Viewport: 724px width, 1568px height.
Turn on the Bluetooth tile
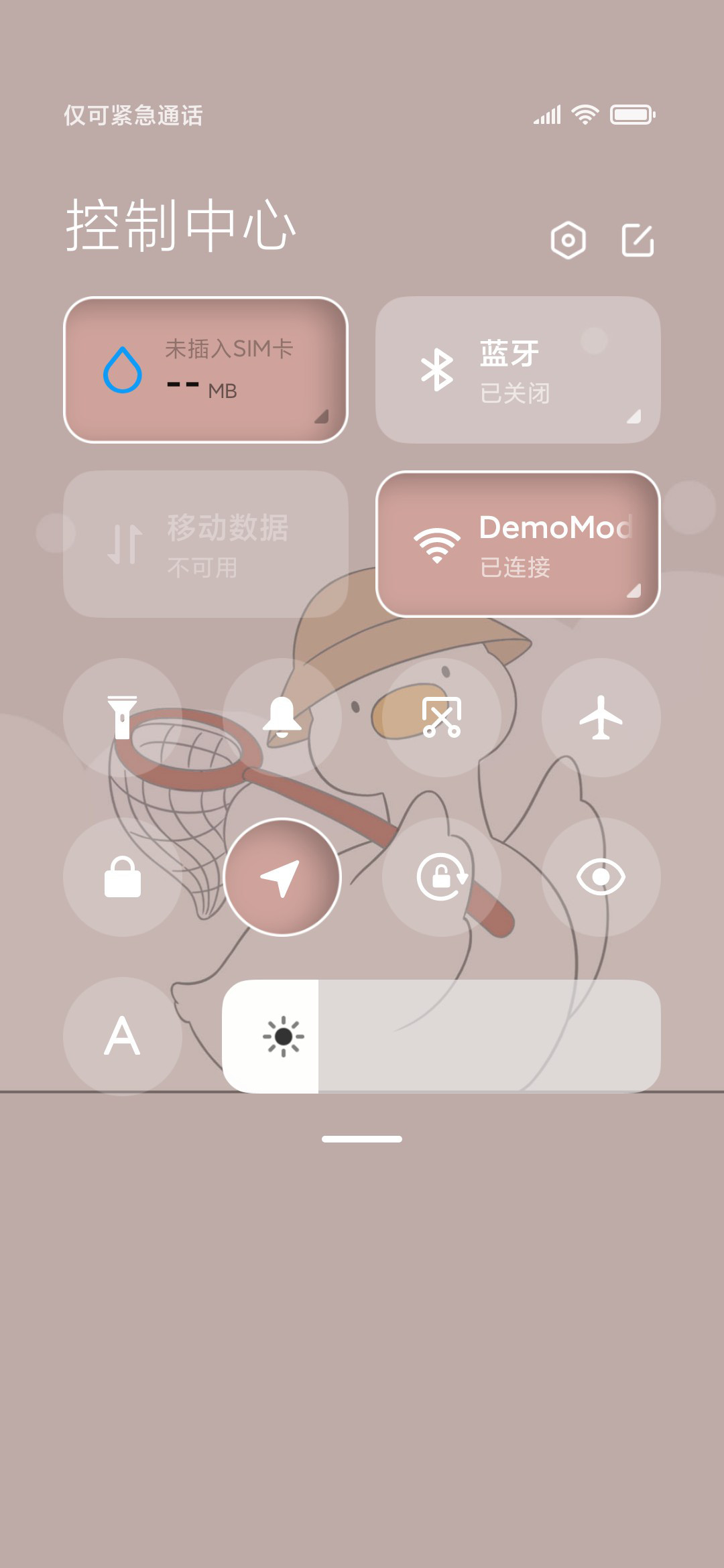518,370
